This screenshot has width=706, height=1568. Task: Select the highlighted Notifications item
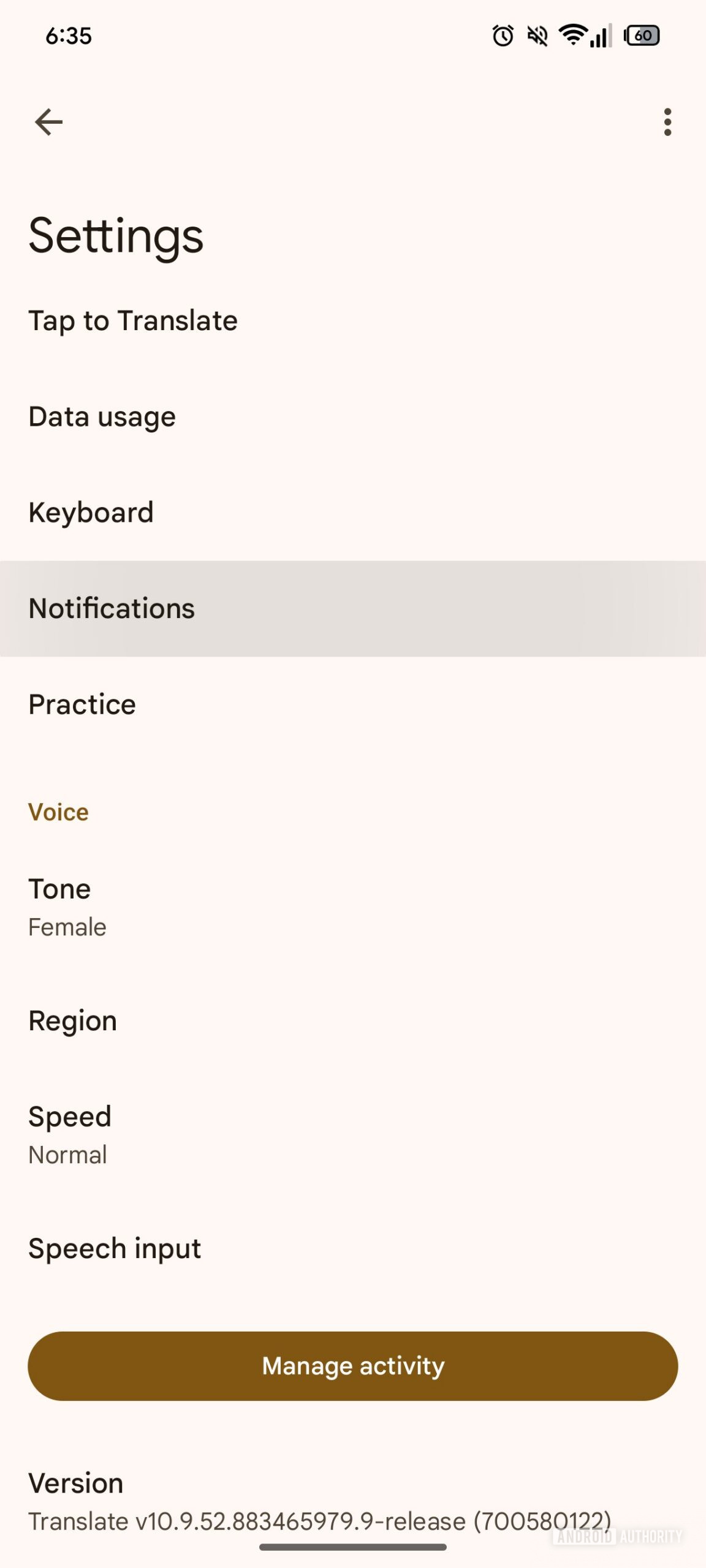pyautogui.click(x=112, y=608)
